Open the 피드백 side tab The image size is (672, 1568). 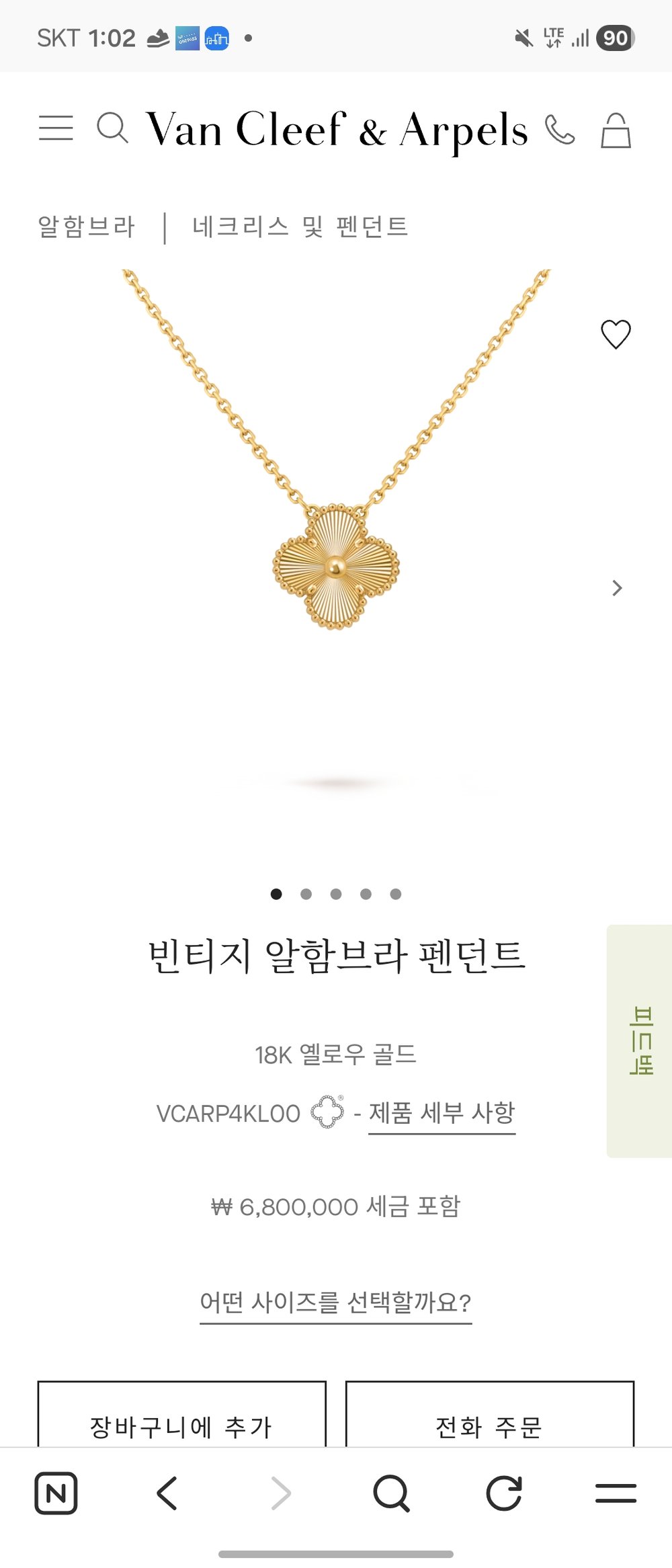point(640,1040)
